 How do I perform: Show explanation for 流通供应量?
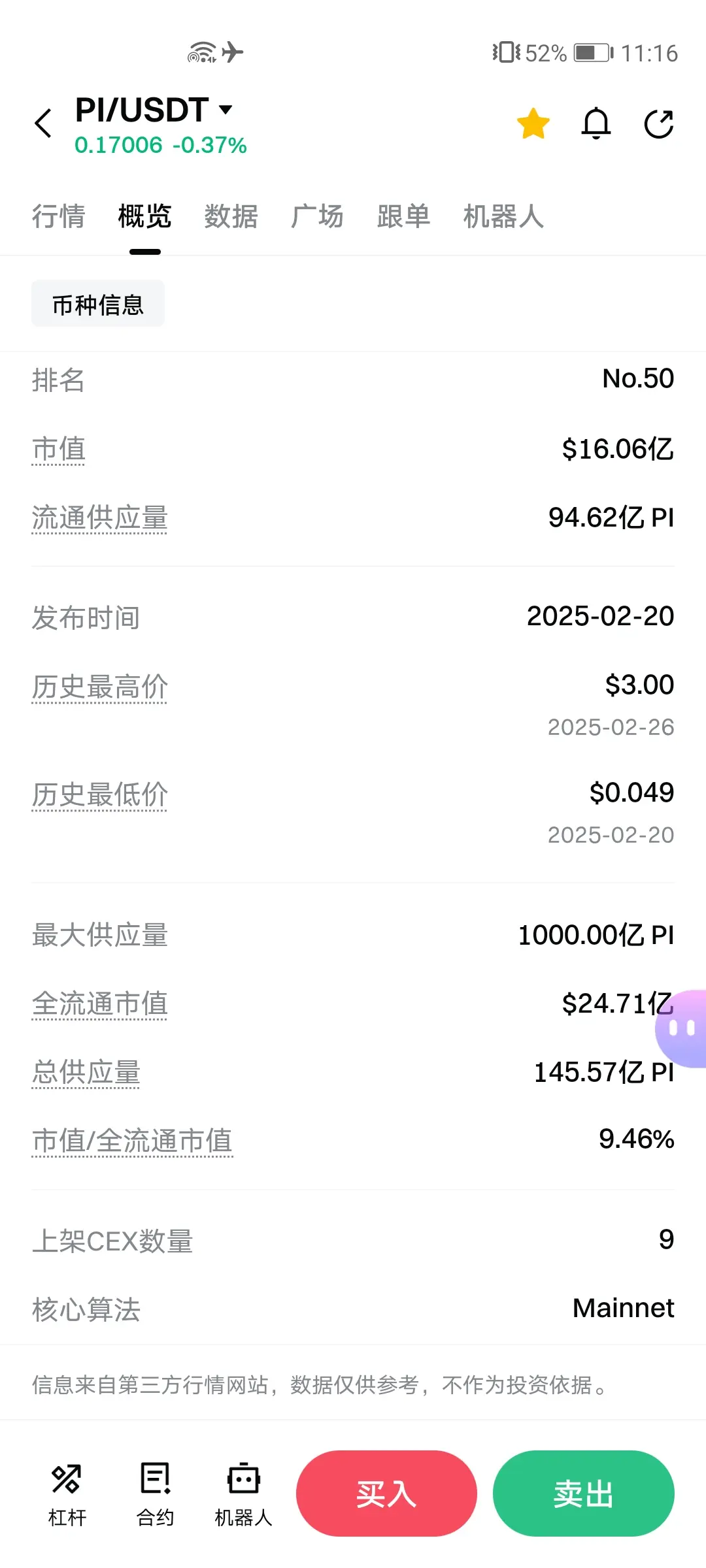coord(99,518)
